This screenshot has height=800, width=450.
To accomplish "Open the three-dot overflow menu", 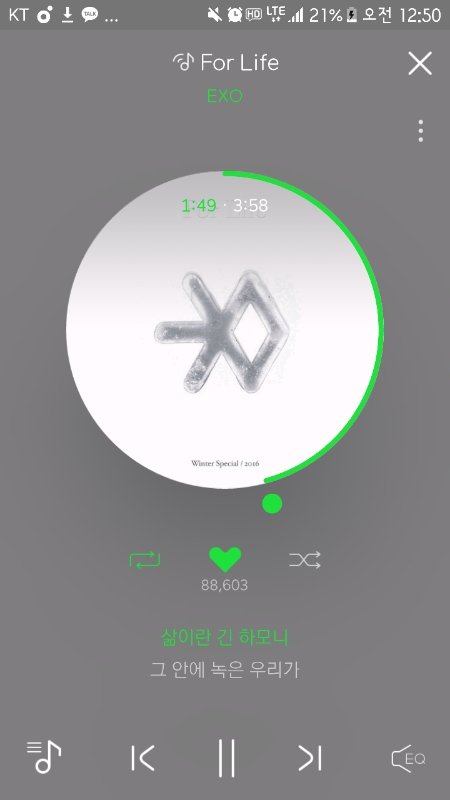I will 420,131.
